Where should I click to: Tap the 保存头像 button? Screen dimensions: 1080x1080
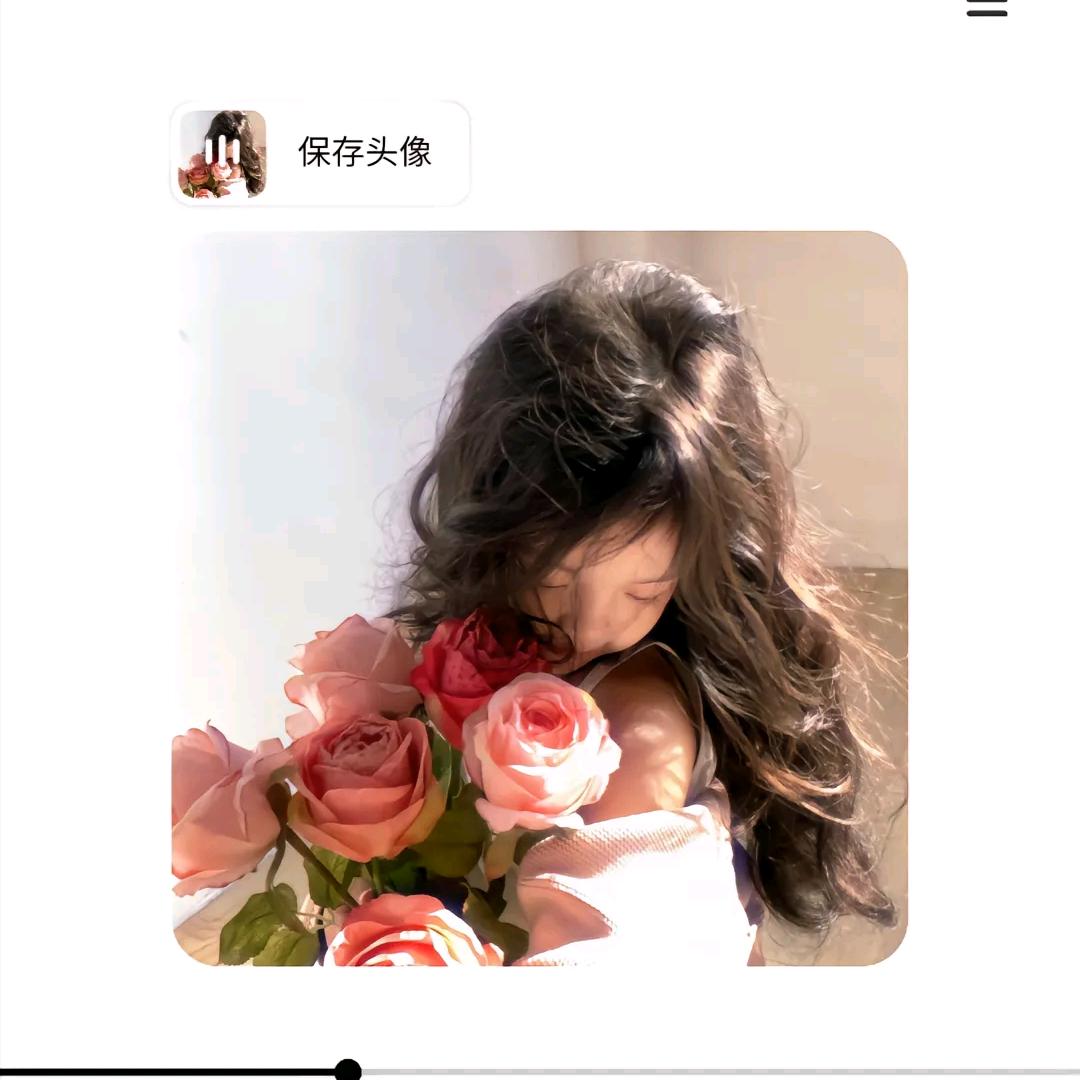(320, 153)
